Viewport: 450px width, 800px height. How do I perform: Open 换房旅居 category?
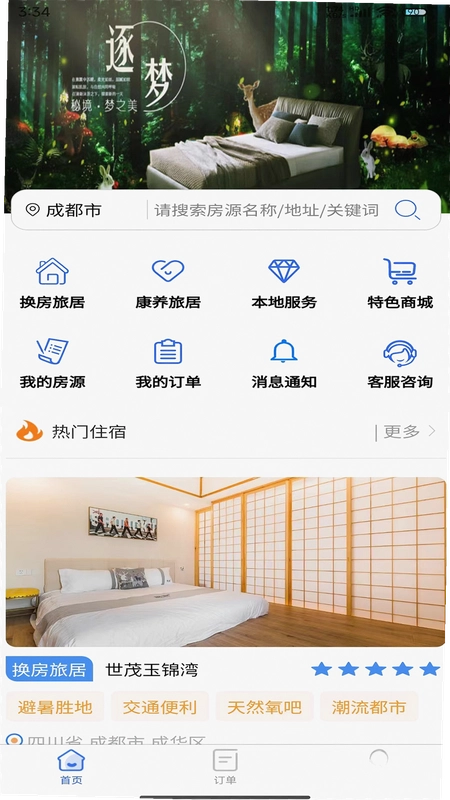pos(52,284)
